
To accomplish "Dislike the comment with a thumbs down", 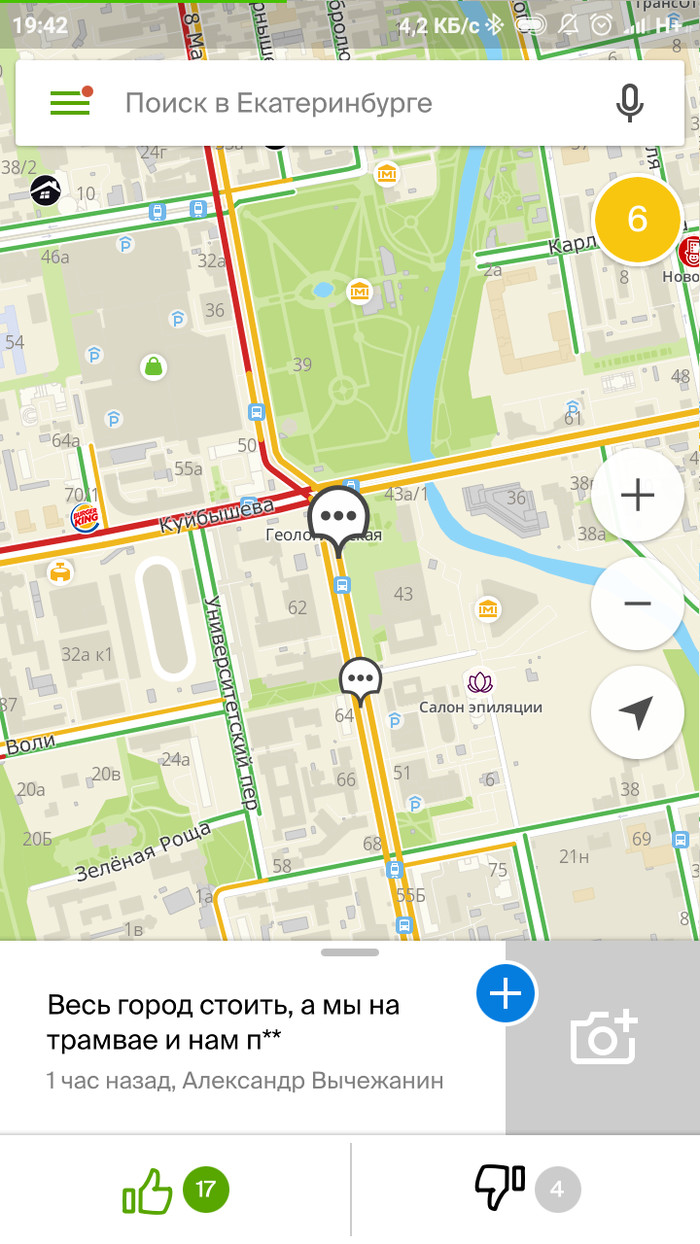I will [x=499, y=1189].
